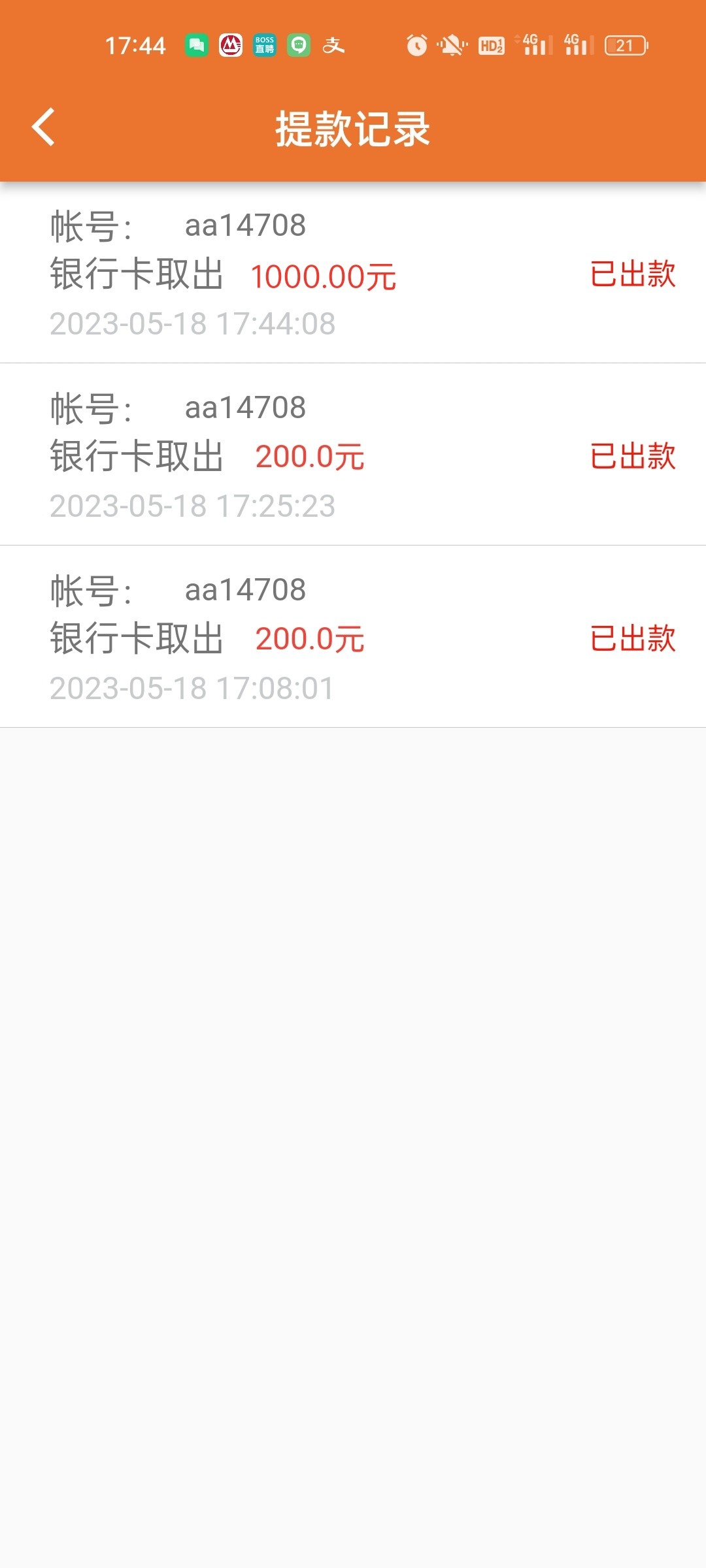Tap the muted notifications bell icon

452,46
